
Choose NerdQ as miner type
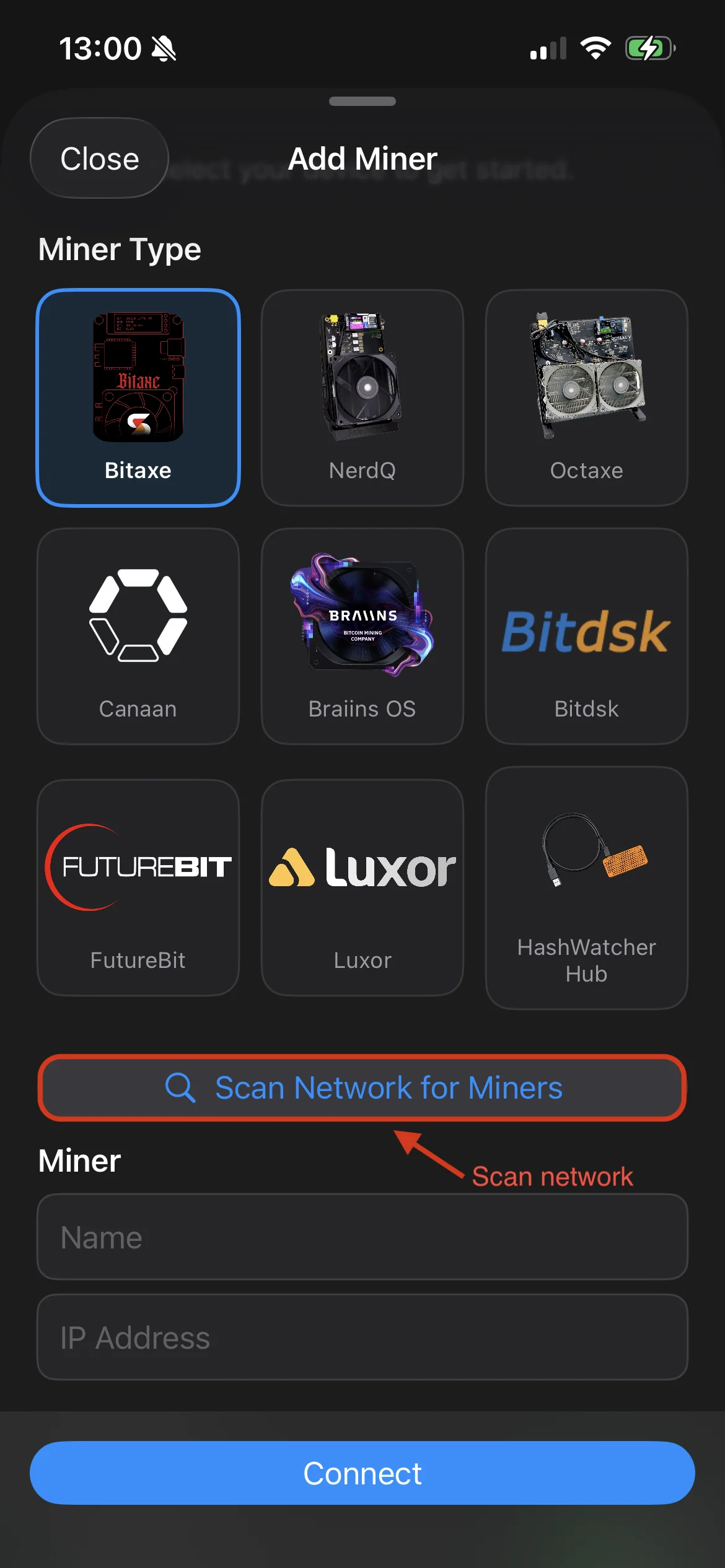pos(362,398)
